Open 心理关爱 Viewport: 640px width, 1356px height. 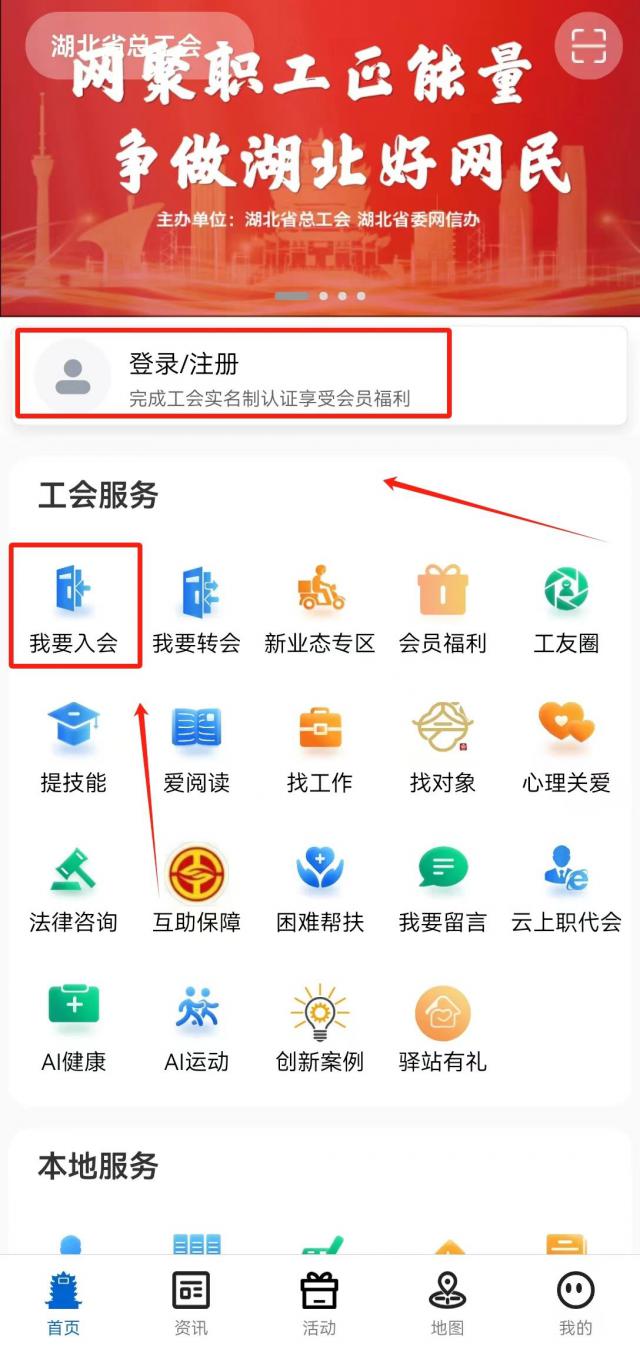[x=566, y=745]
